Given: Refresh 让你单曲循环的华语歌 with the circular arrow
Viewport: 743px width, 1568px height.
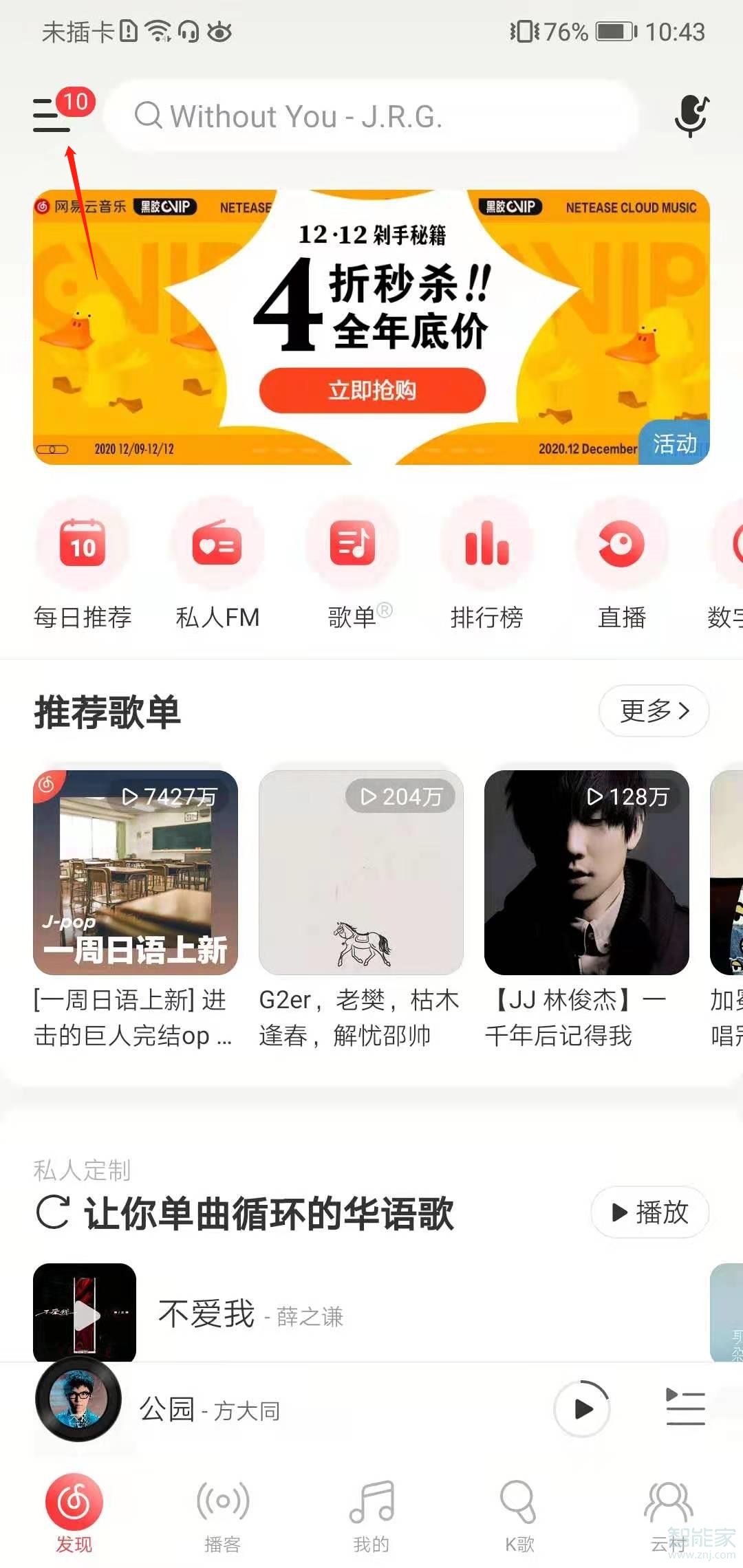Looking at the screenshot, I should 55,1212.
